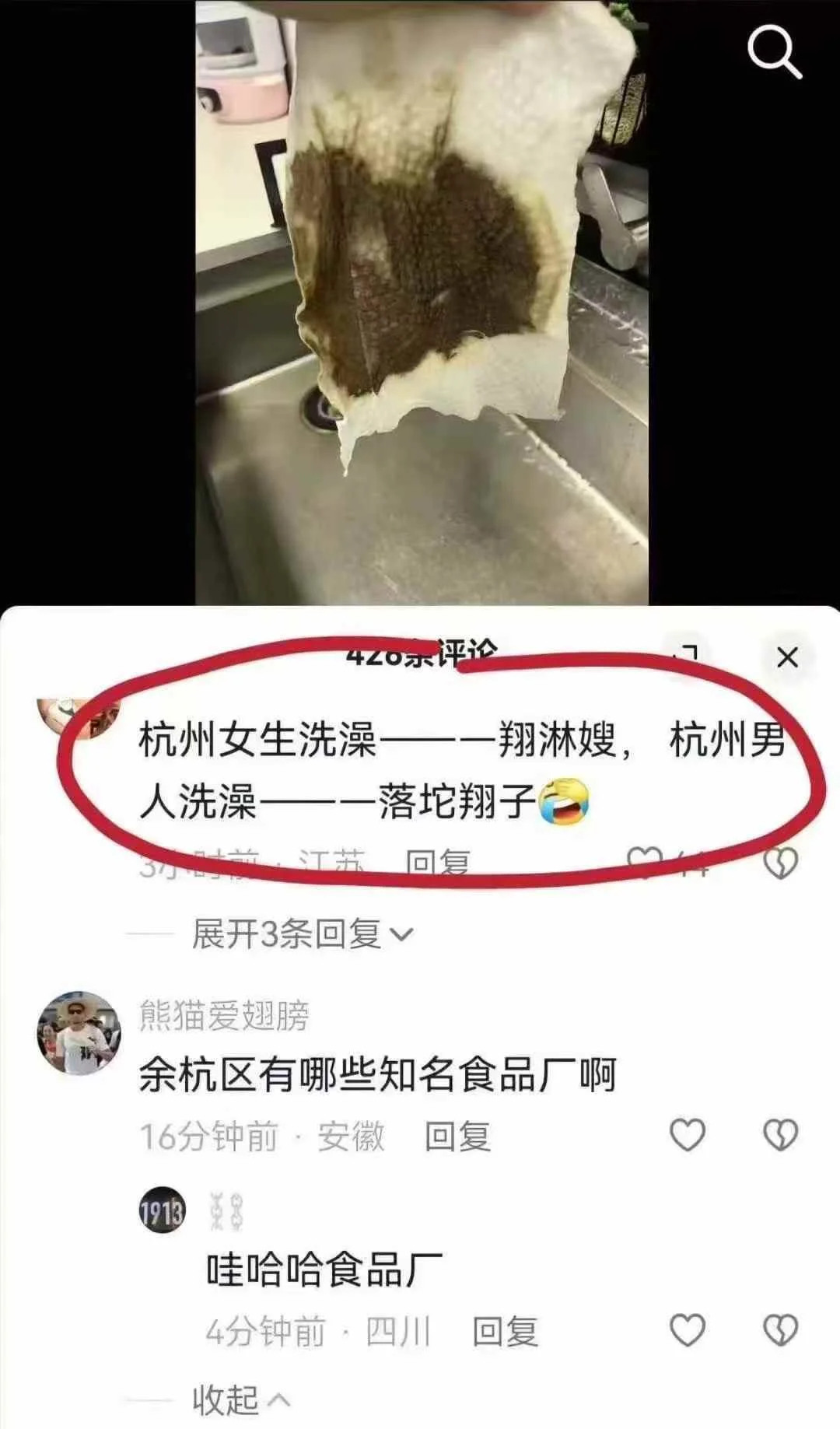This screenshot has width=840, height=1429.
Task: Expand the 3 hidden replies
Action: (x=302, y=933)
